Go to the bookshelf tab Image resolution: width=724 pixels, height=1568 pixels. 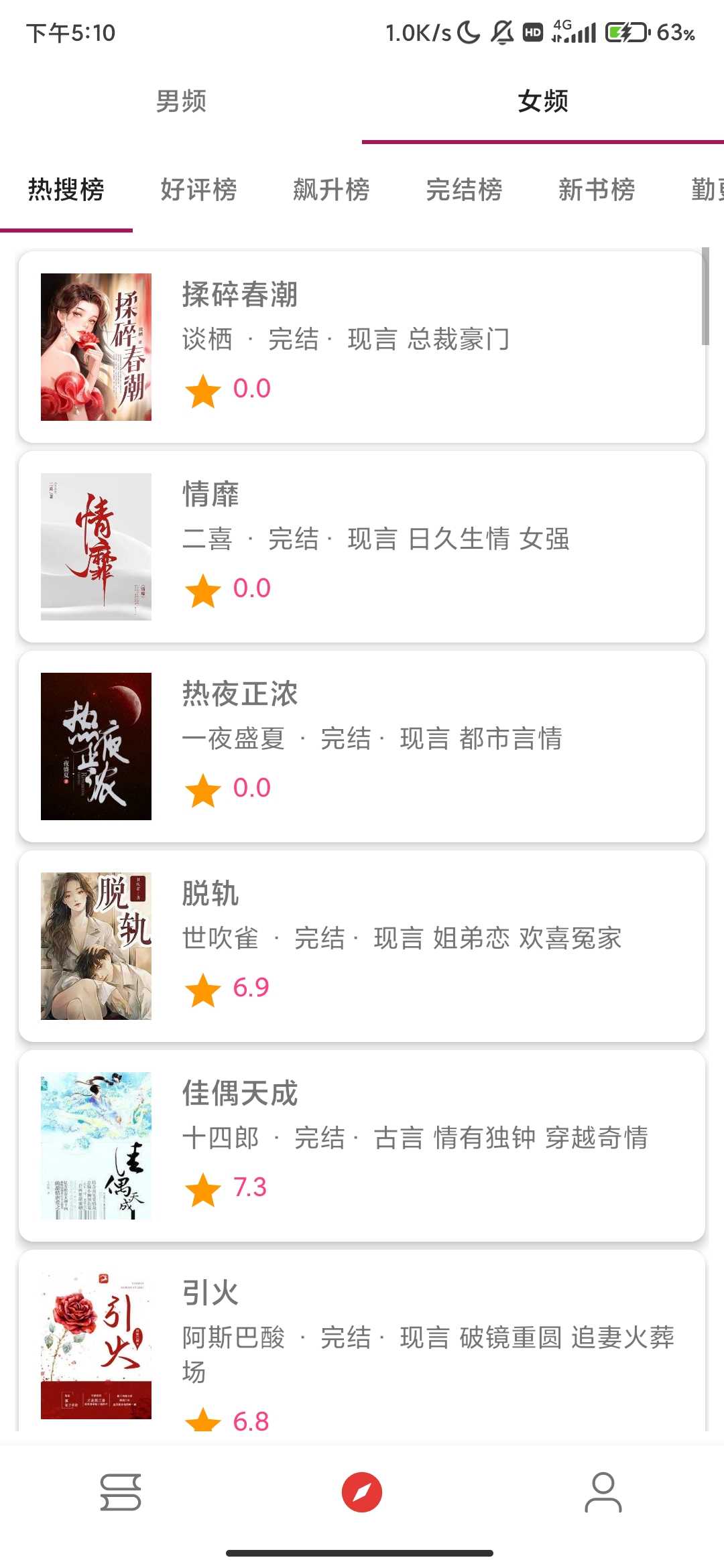point(121,1492)
